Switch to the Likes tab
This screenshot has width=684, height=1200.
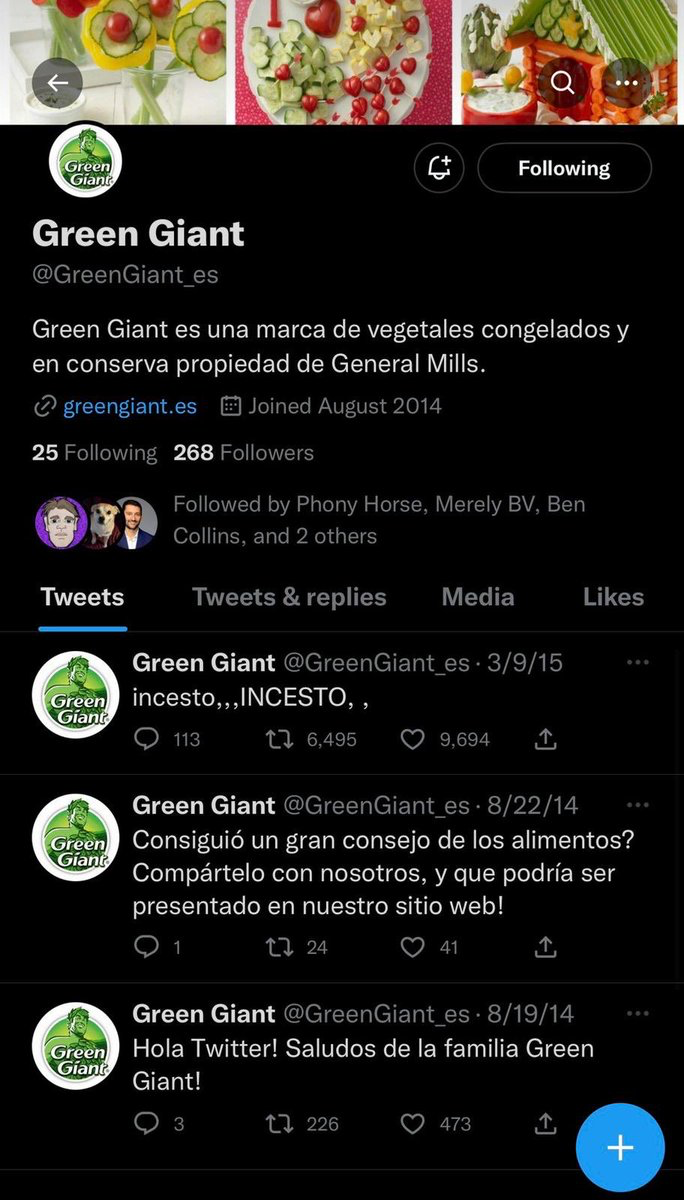613,597
